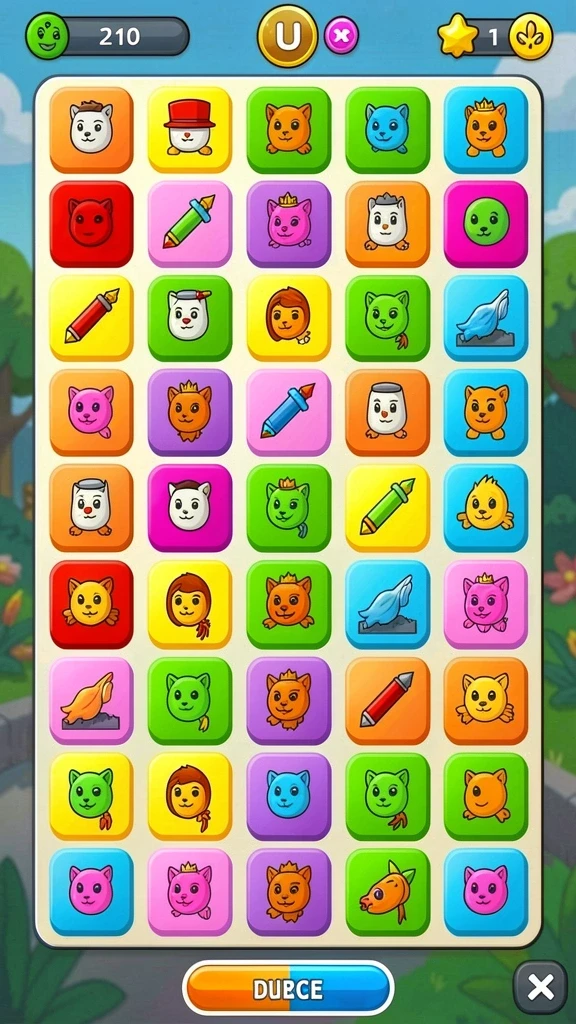The width and height of the screenshot is (576, 1024).
Task: Select the blue pencil on pink tile
Action: point(289,412)
